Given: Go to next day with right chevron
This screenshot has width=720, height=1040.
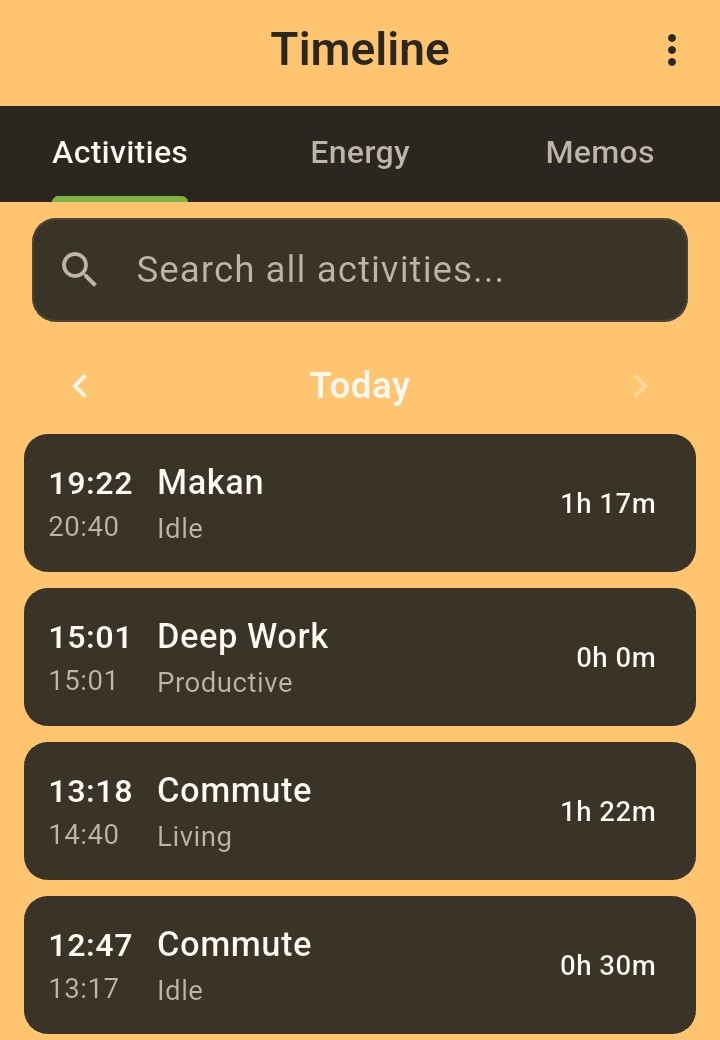Looking at the screenshot, I should [x=640, y=385].
